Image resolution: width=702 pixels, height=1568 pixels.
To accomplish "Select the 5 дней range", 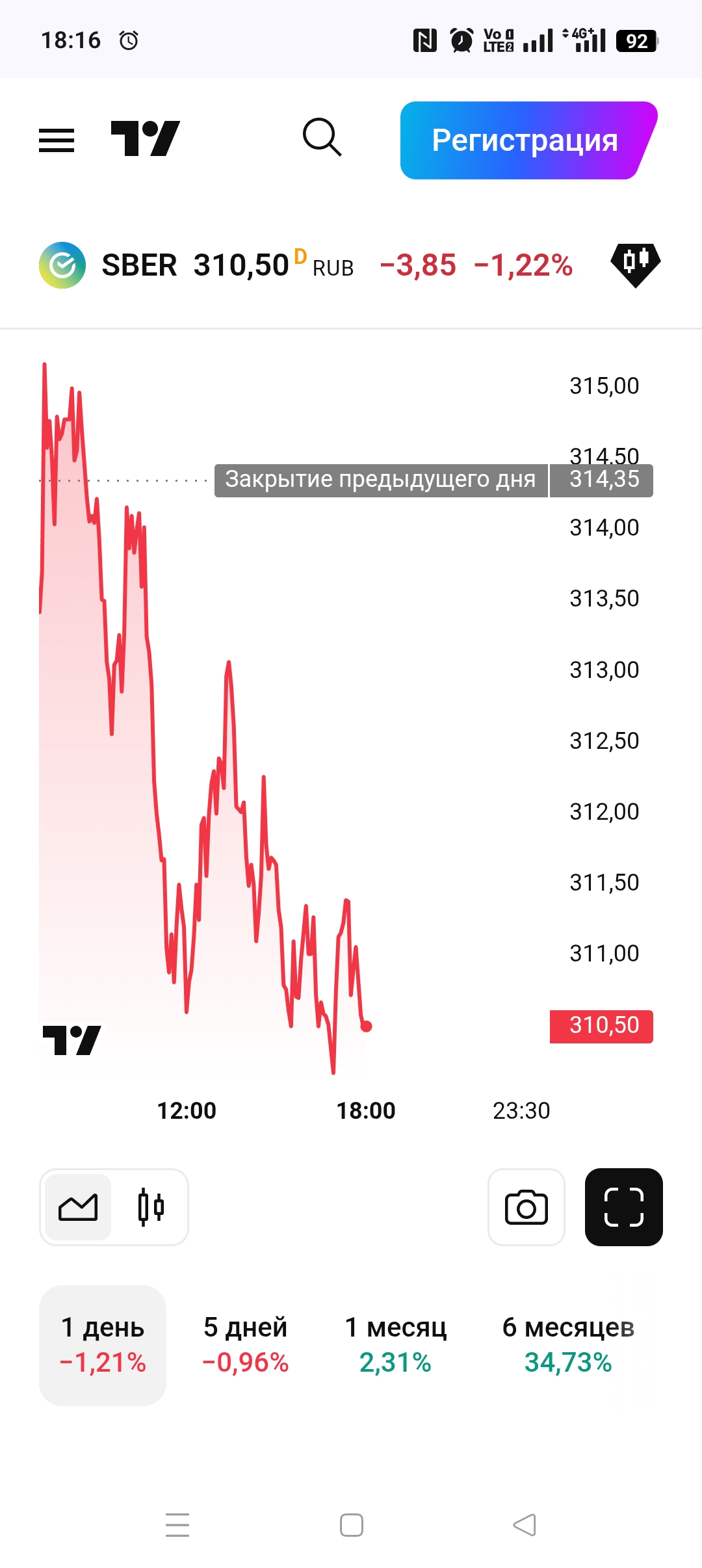I will coord(246,1344).
